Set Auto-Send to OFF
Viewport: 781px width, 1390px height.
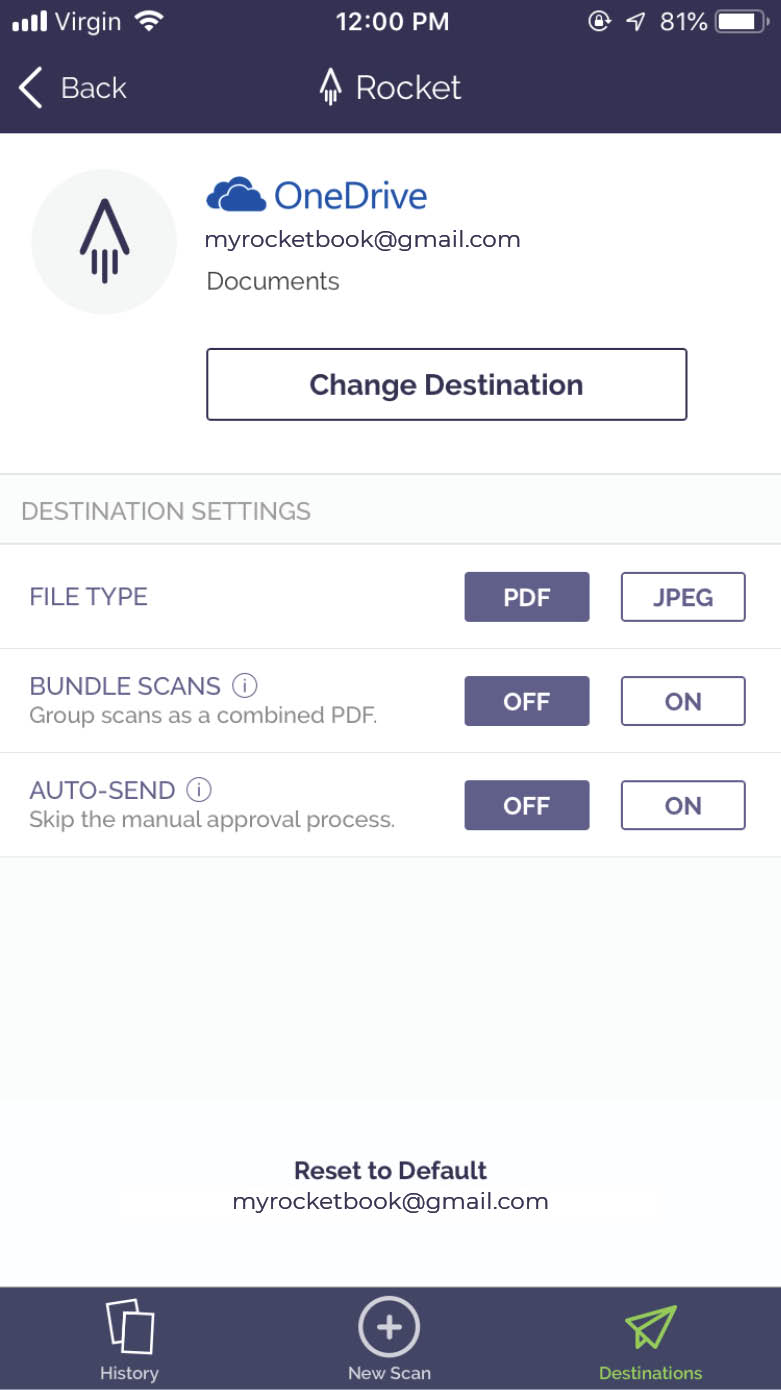pyautogui.click(x=526, y=805)
